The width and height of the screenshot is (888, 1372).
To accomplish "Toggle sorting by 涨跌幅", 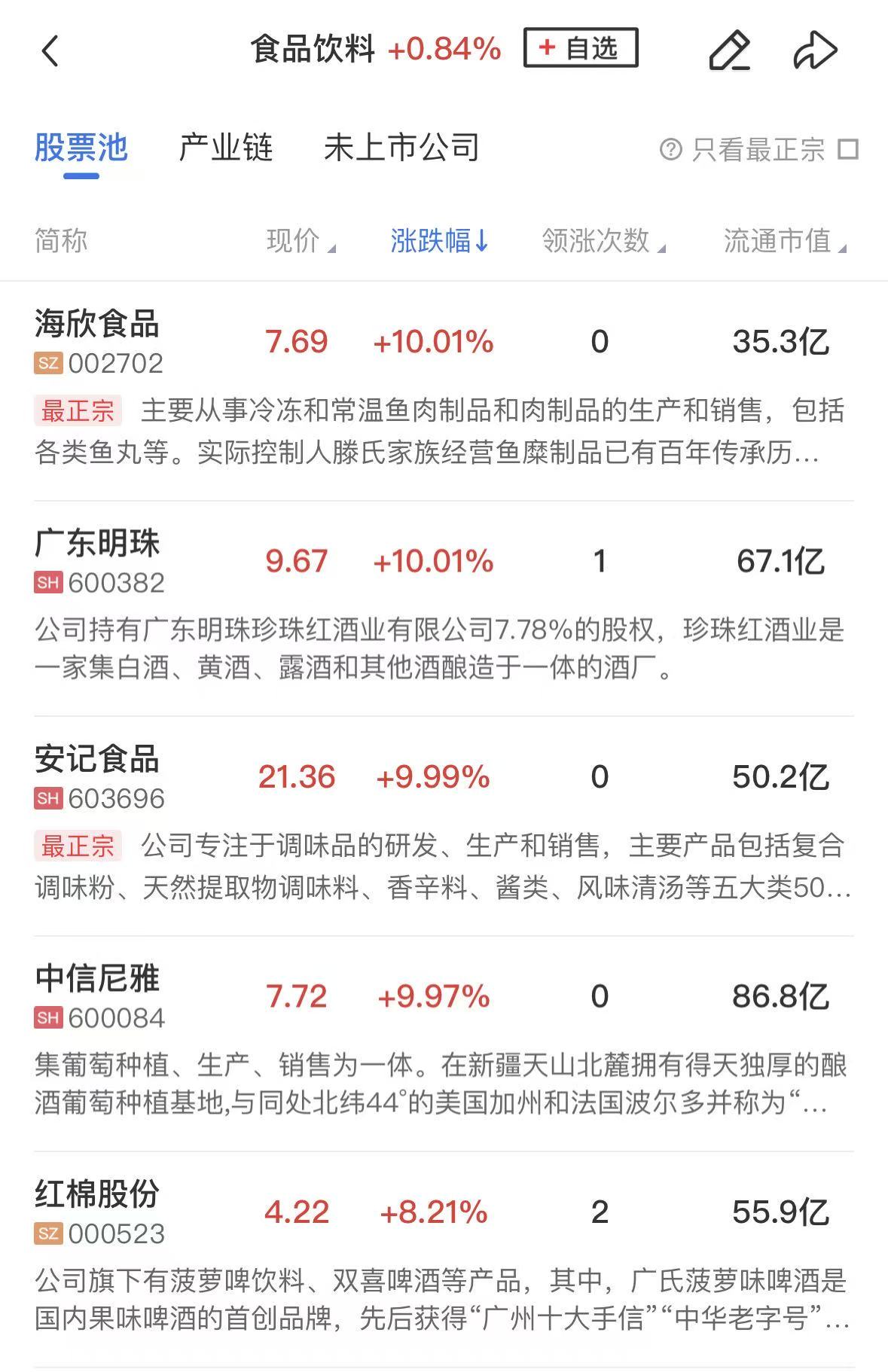I will [x=439, y=241].
